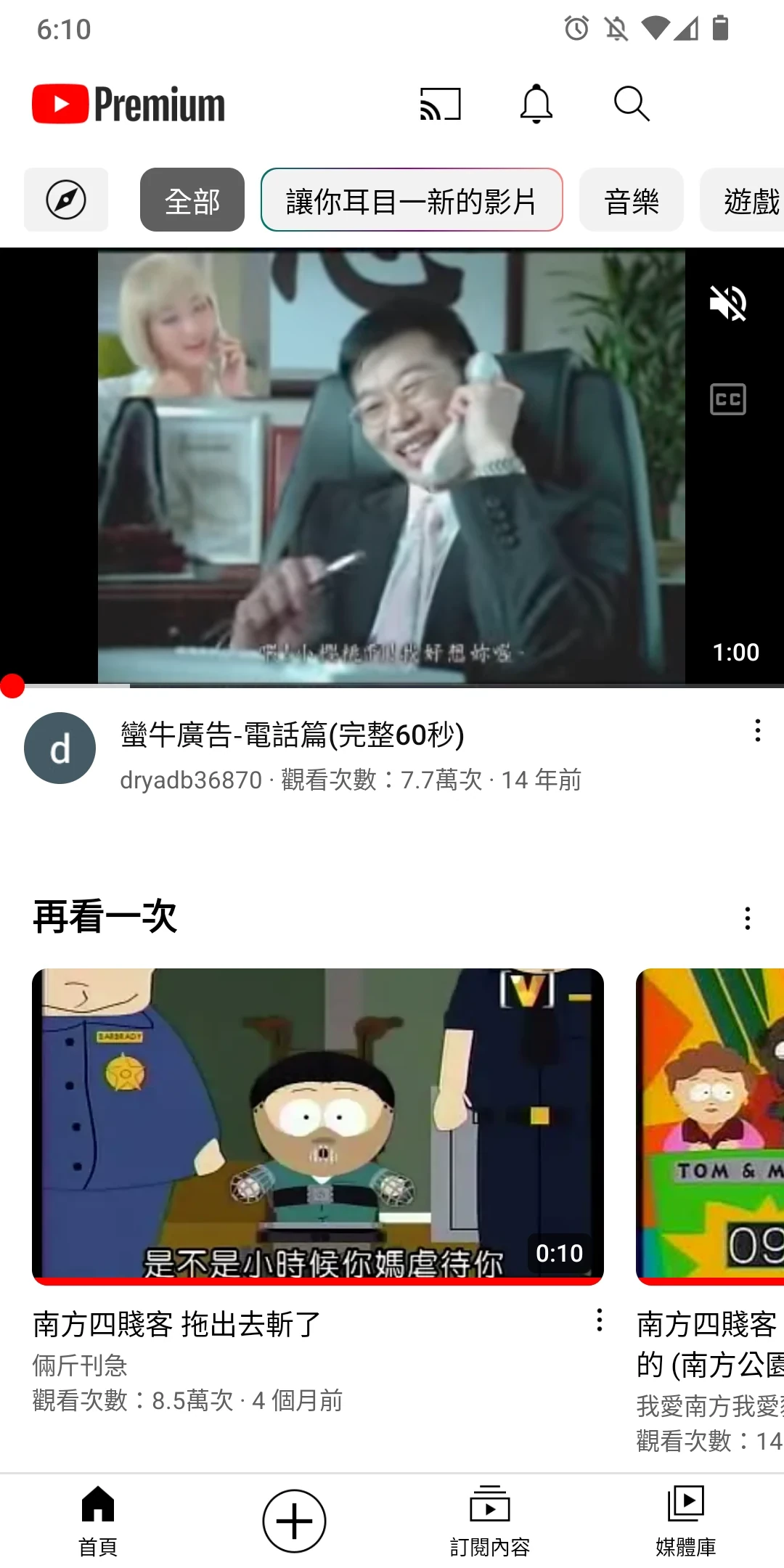Open options for 蠻牛廣告-電話篇 video
Screen dimensions: 784x1568
click(757, 731)
